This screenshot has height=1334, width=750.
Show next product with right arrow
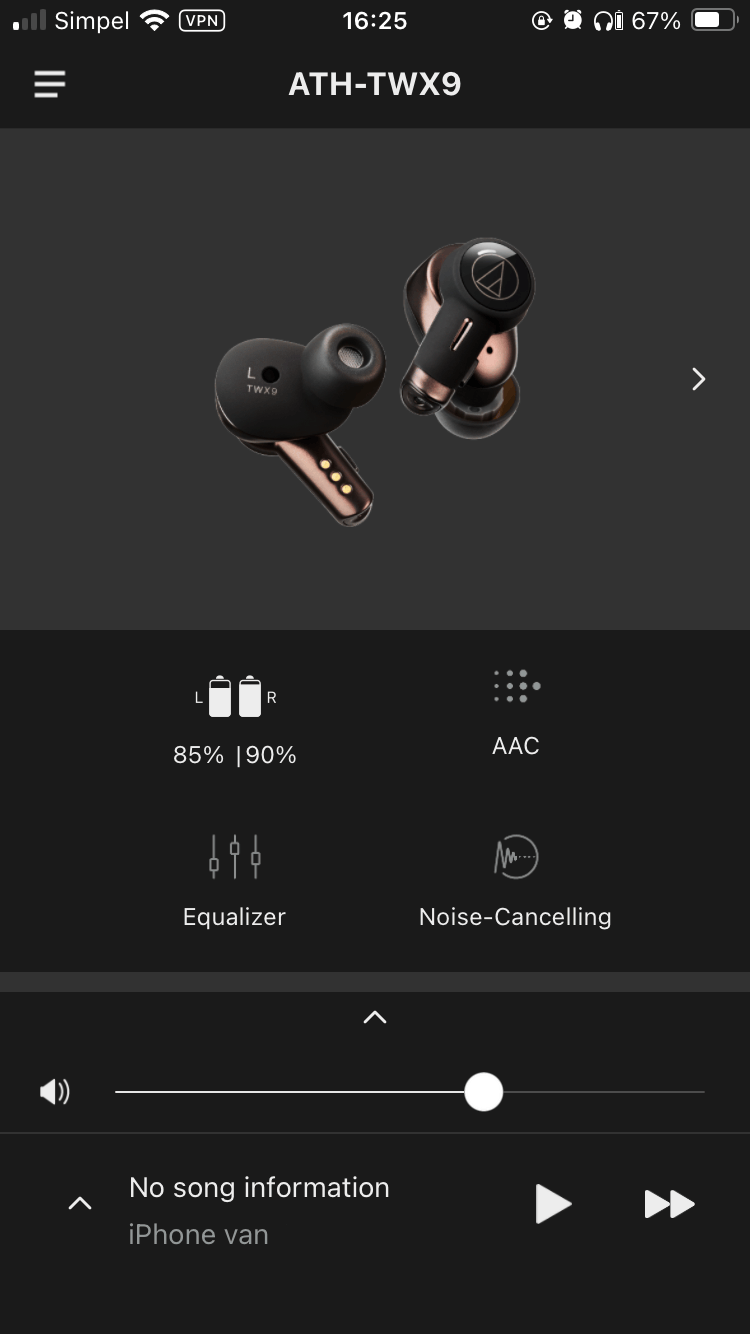(698, 379)
